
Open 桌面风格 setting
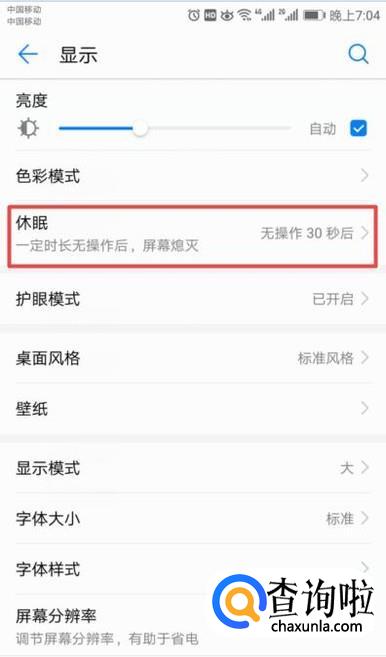pyautogui.click(x=193, y=358)
